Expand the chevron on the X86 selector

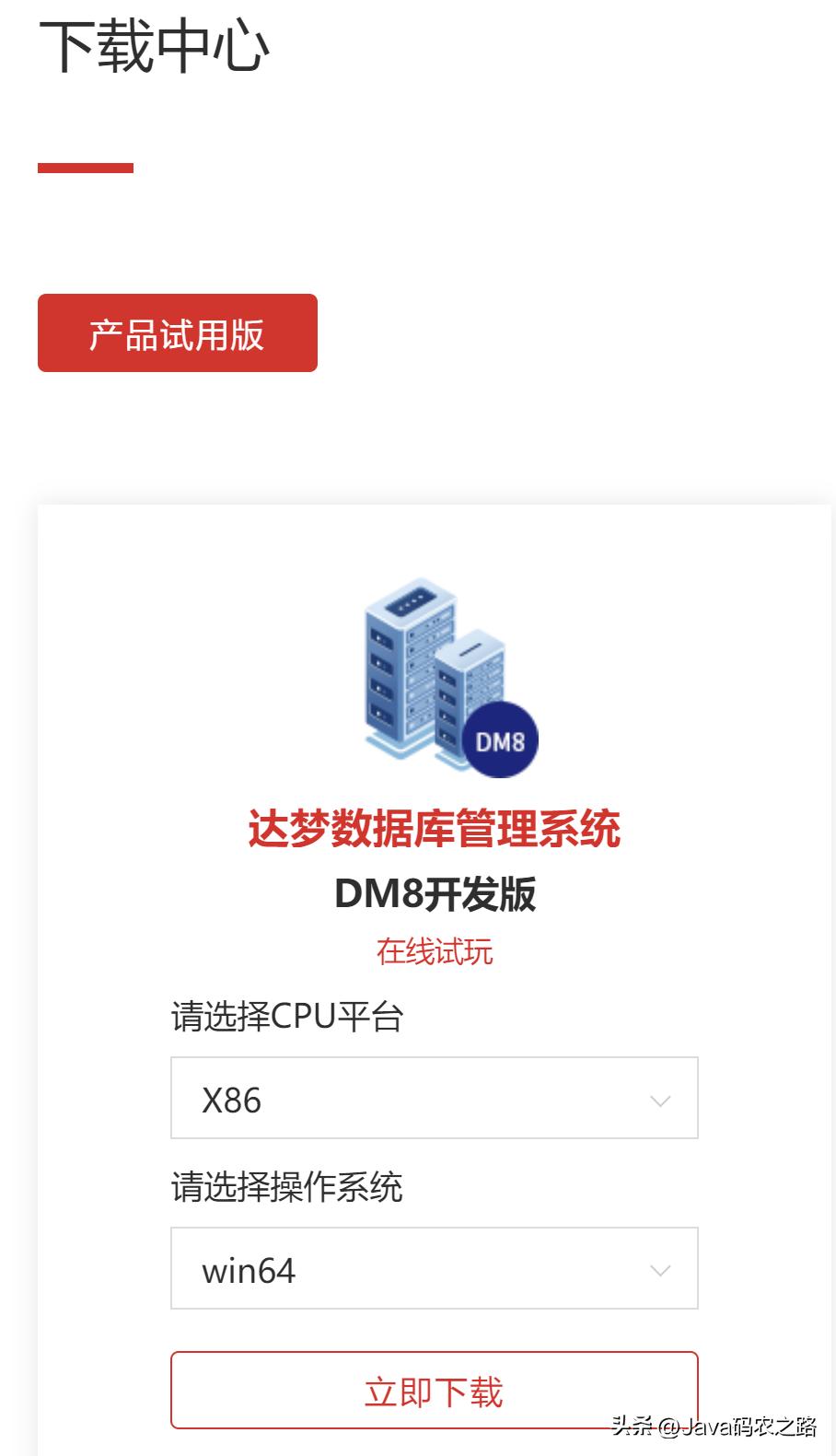pos(659,1098)
